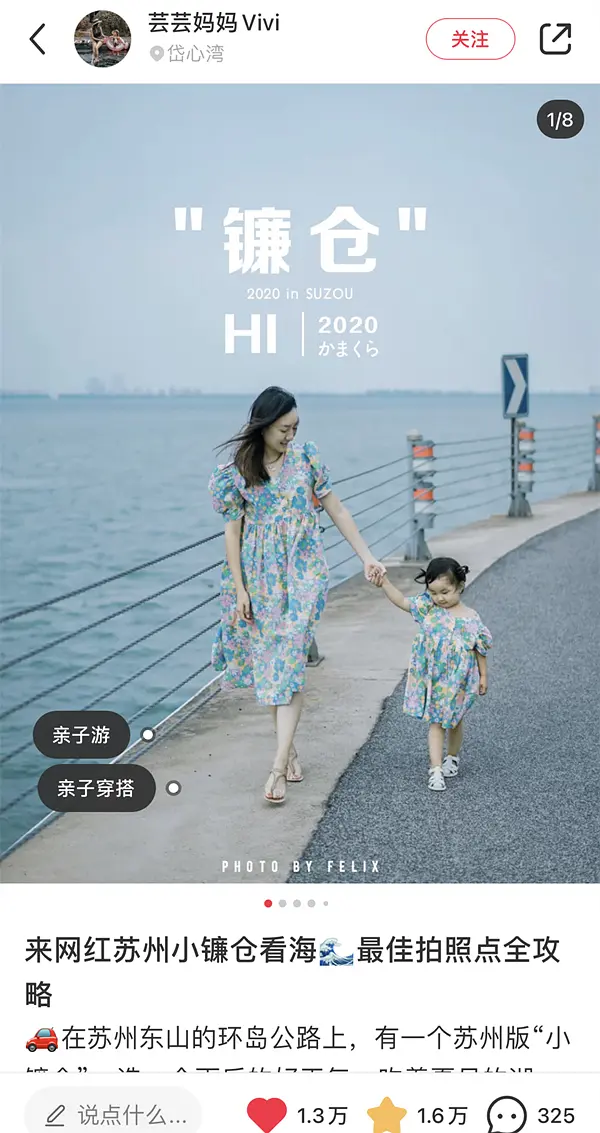Viewport: 600px width, 1133px height.
Task: Go back using the top-left arrow
Action: (x=38, y=40)
